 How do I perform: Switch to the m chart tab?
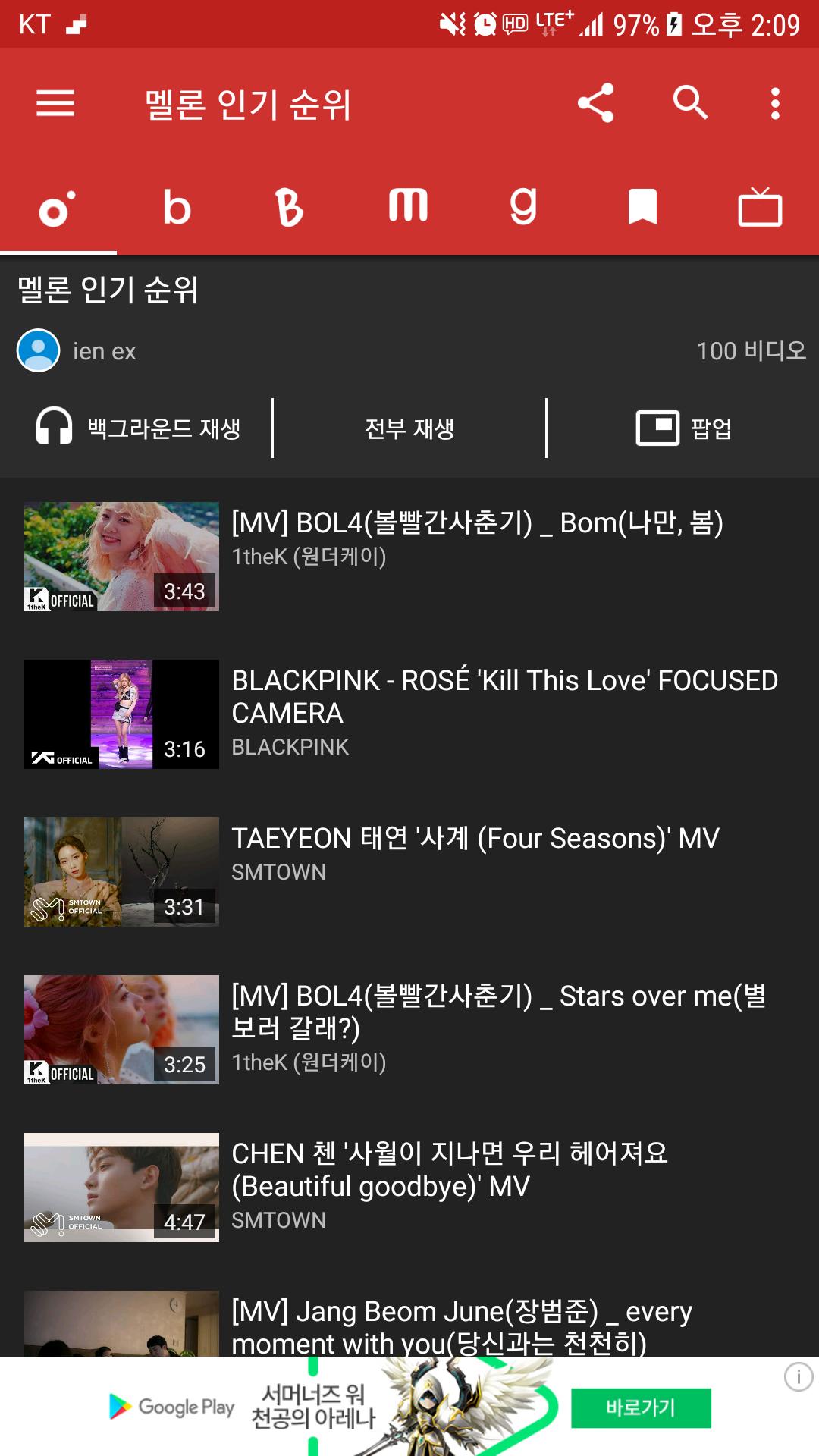click(x=408, y=208)
